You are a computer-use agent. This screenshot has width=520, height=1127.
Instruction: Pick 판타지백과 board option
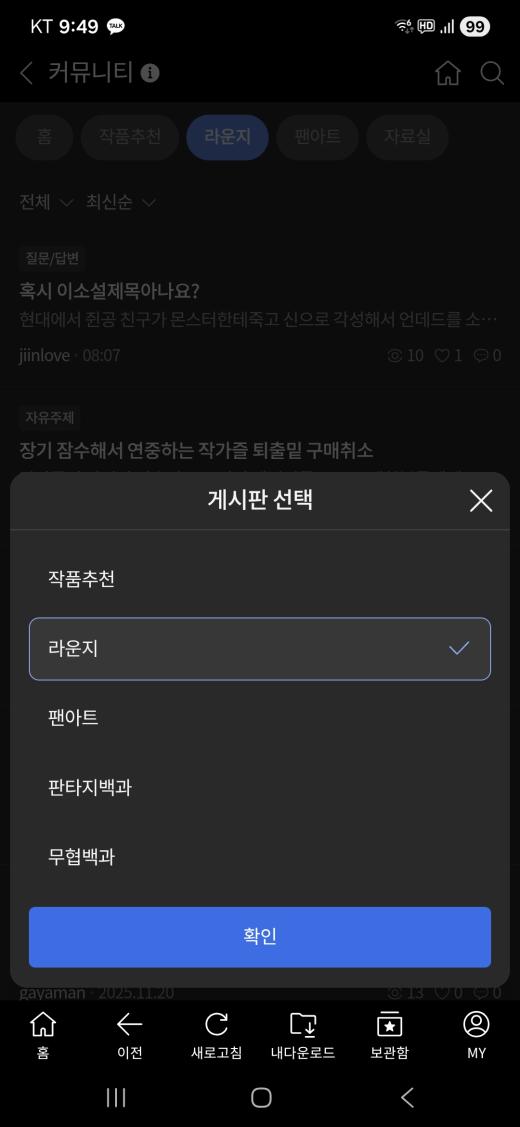pos(260,787)
